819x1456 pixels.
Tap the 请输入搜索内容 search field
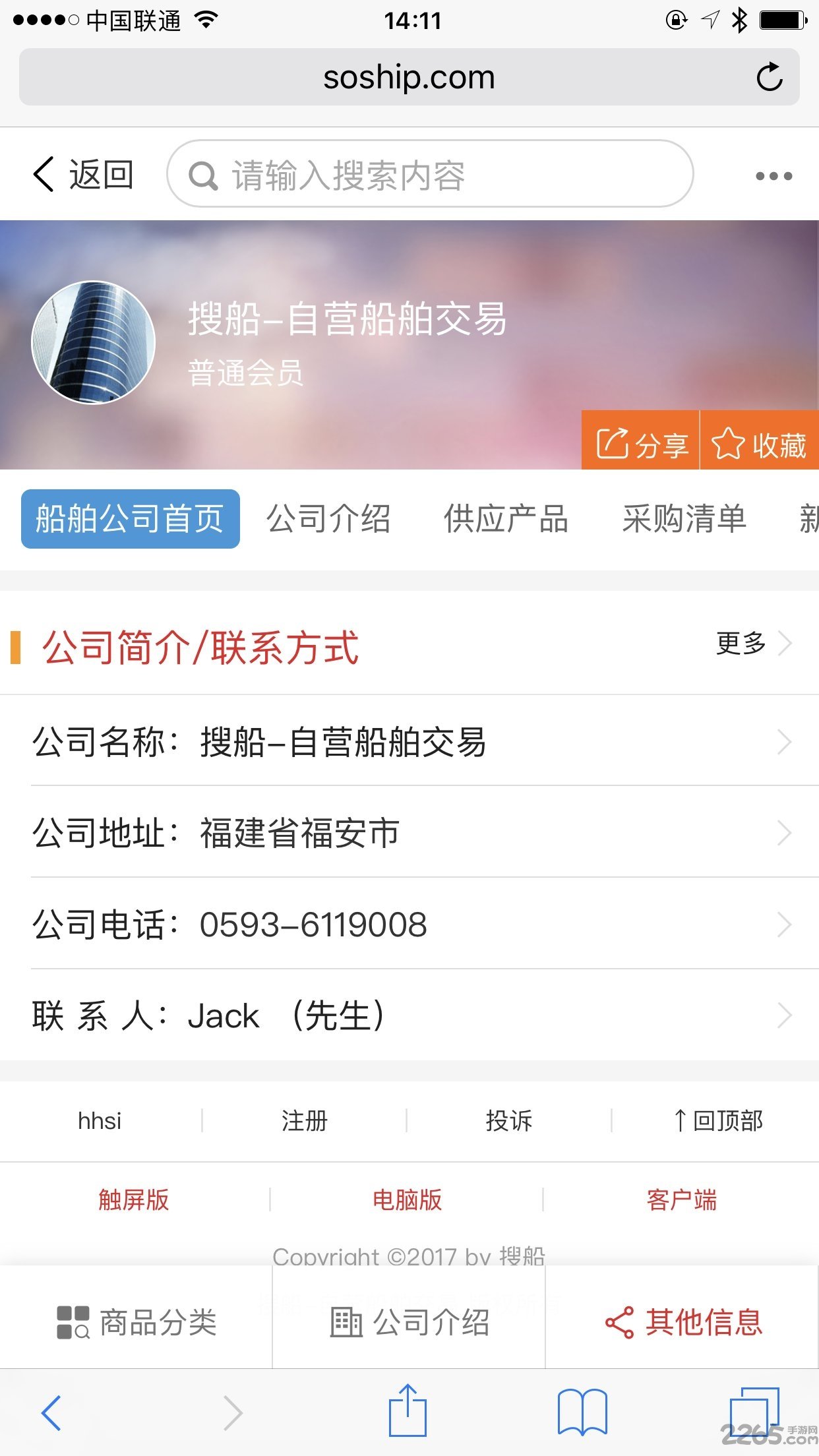point(429,174)
